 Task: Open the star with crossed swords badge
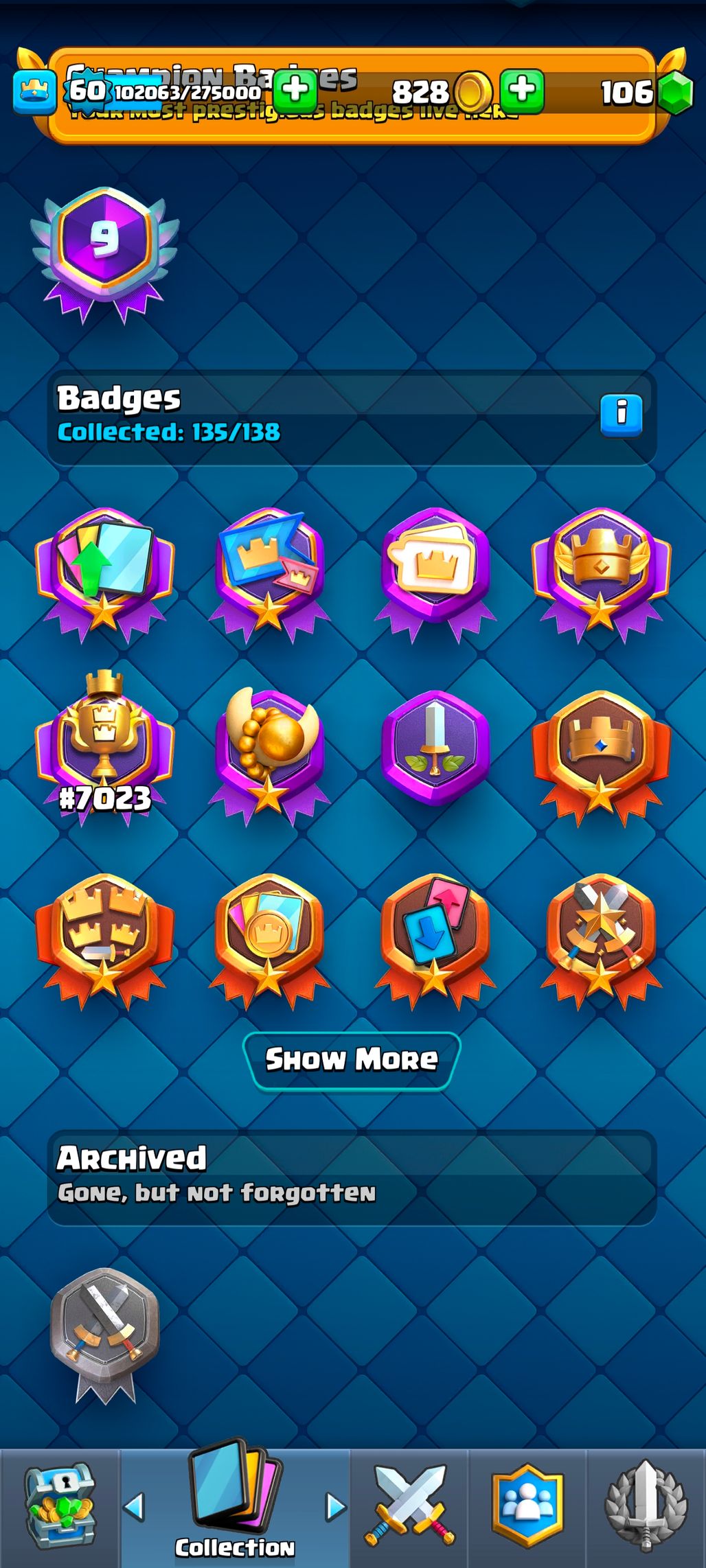601,935
